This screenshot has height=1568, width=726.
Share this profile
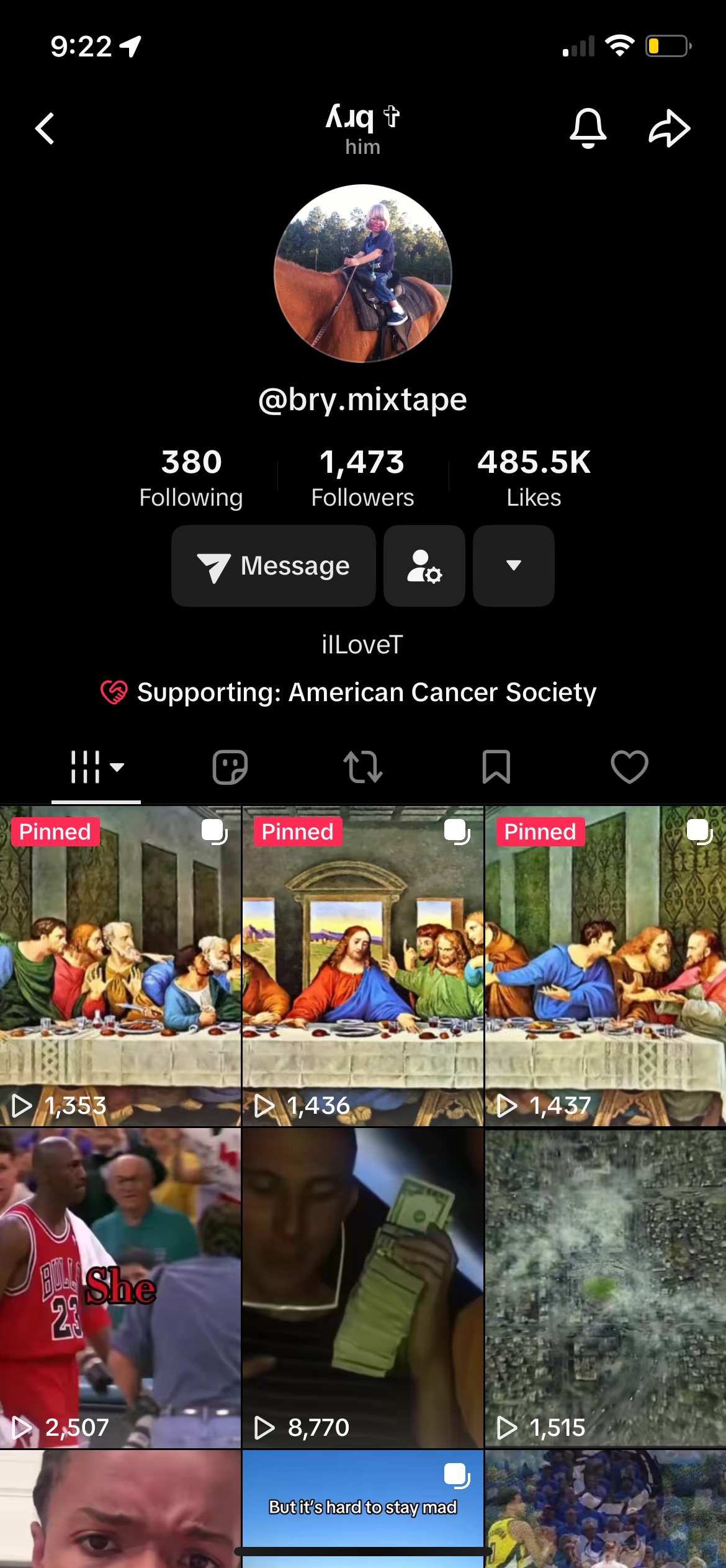pos(669,128)
